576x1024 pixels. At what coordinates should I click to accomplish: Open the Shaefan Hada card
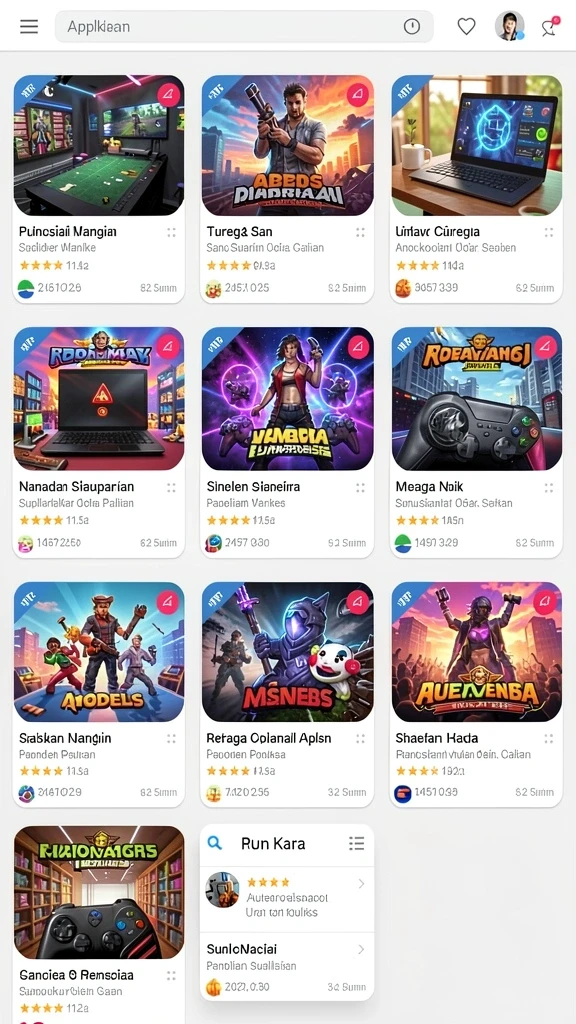477,695
